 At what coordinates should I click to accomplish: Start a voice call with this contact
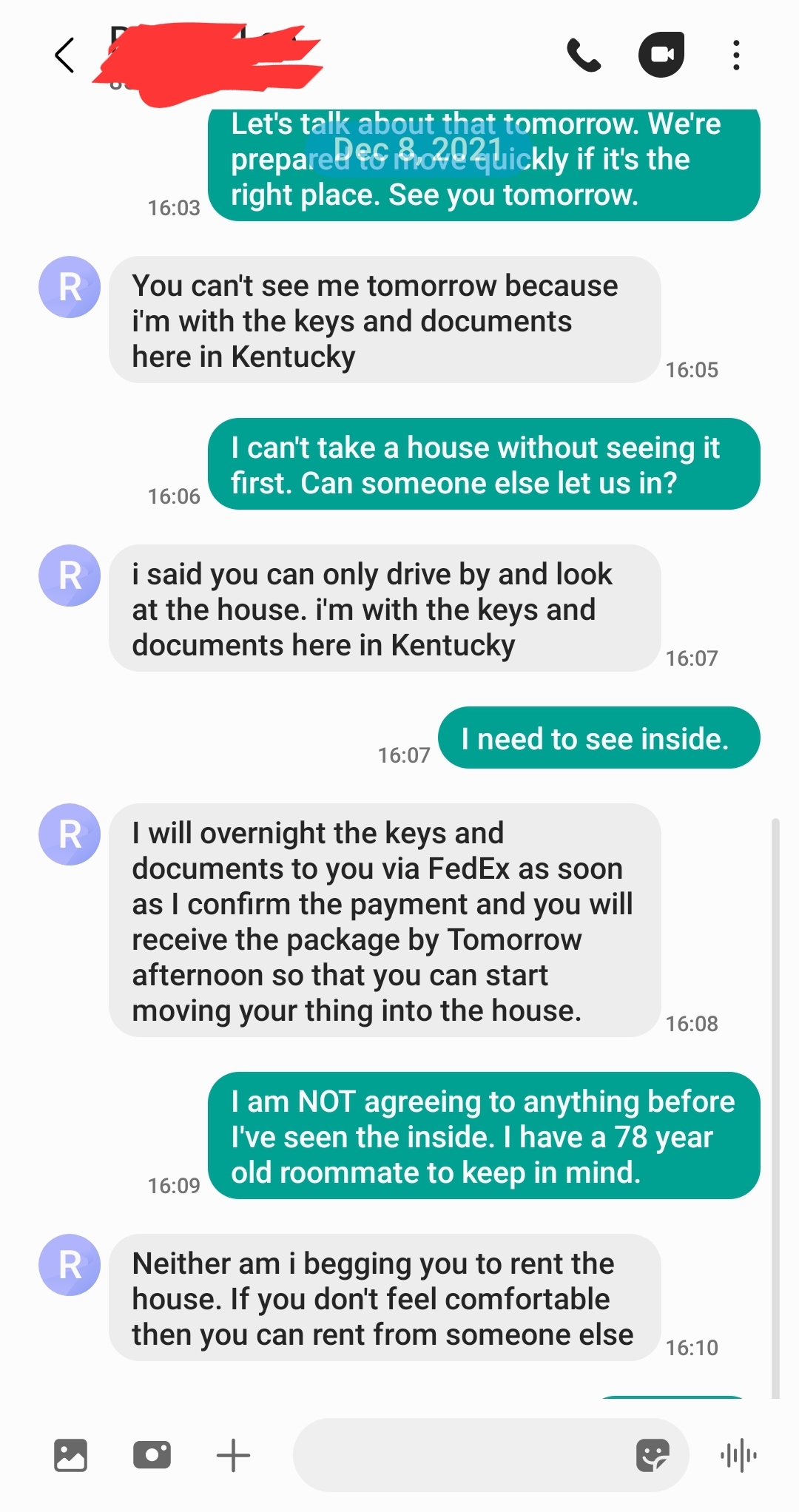click(584, 55)
